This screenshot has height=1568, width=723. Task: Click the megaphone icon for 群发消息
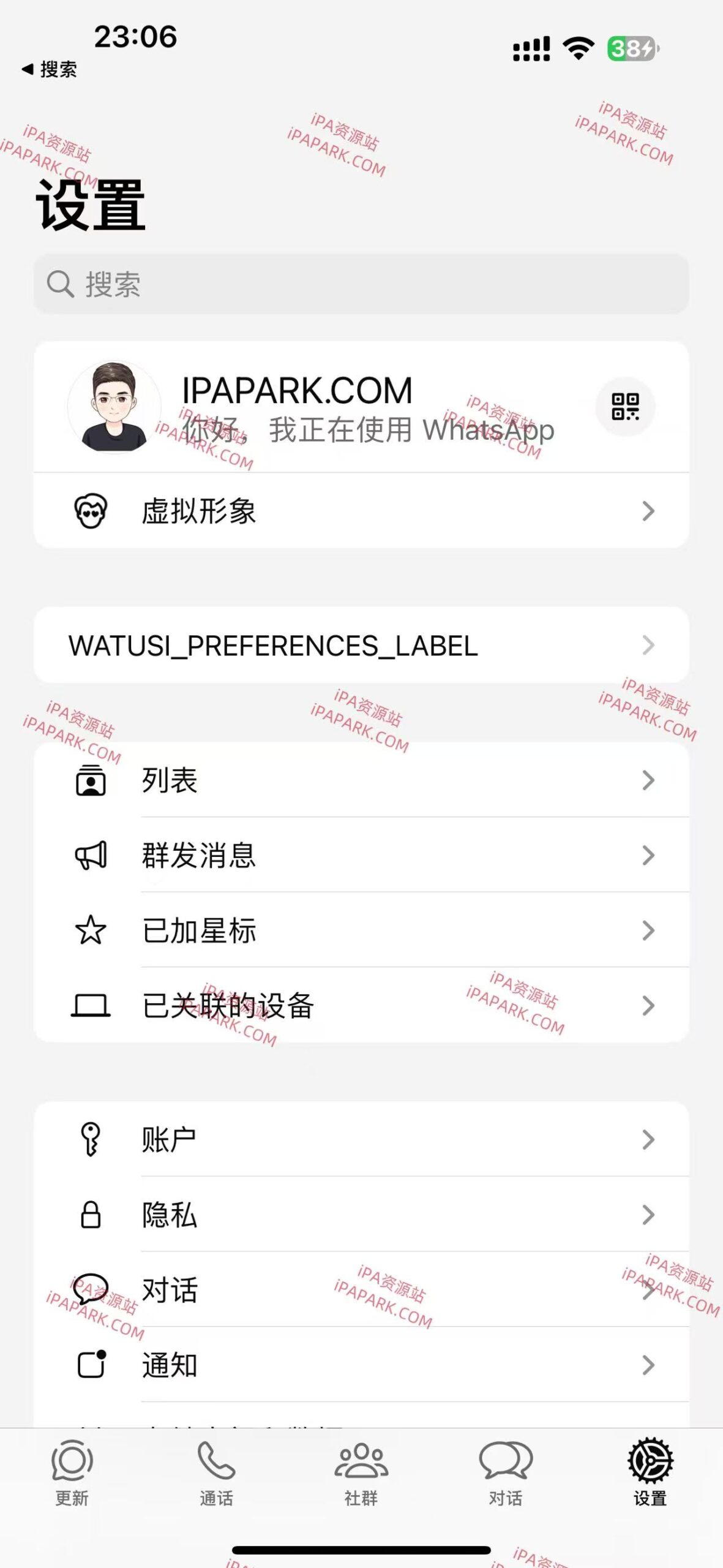coord(91,855)
